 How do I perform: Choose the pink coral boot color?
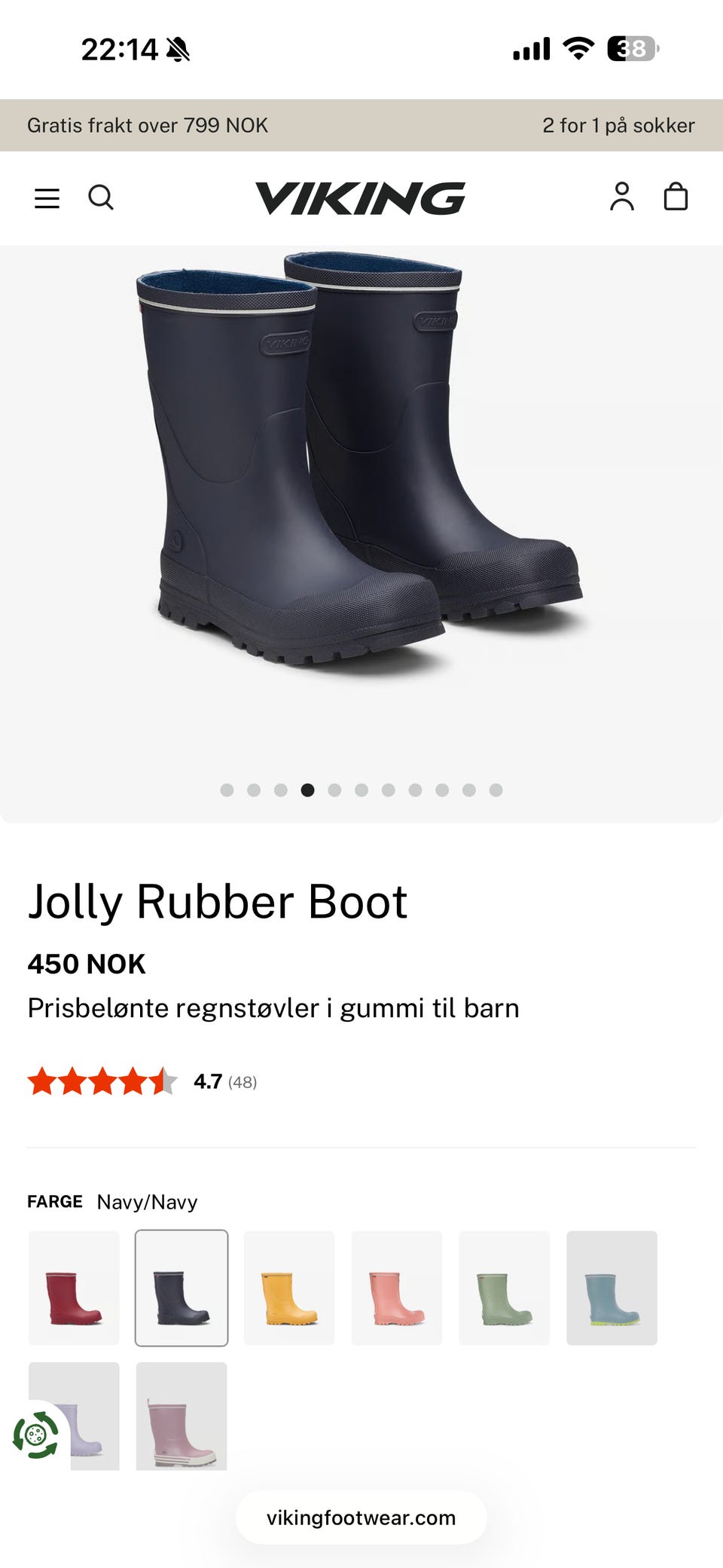(397, 1288)
